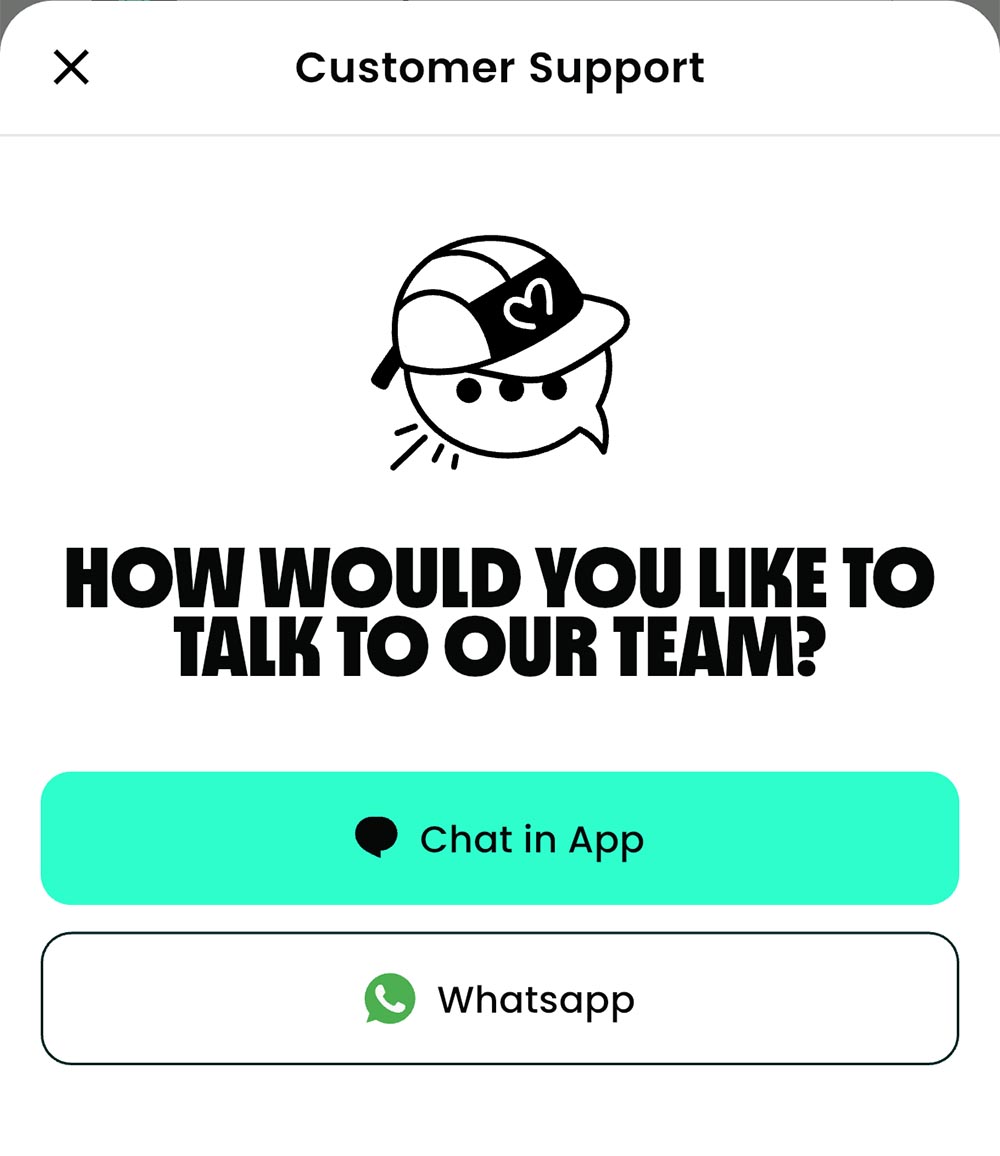Close the Customer Support sheet

click(x=71, y=68)
